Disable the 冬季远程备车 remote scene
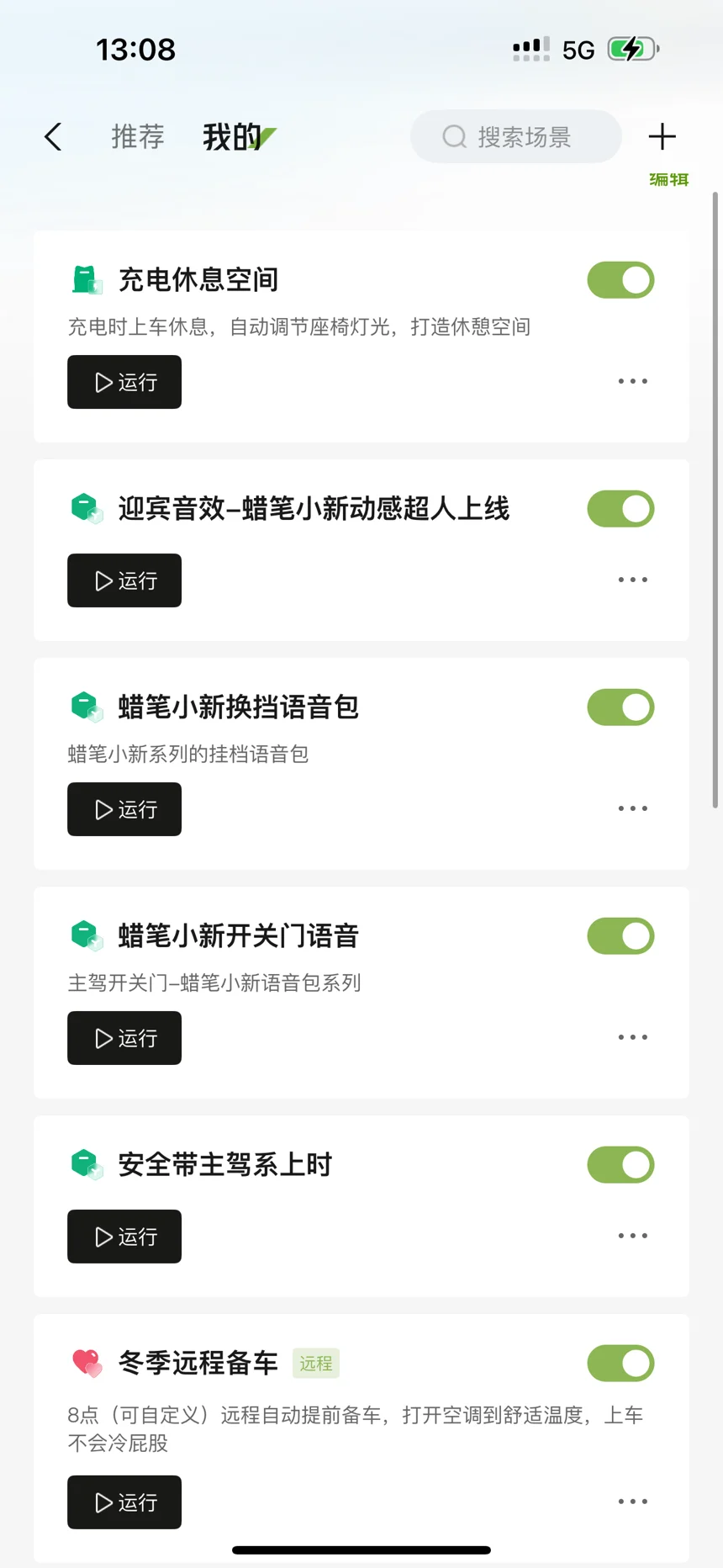Viewport: 723px width, 1568px height. click(x=620, y=1364)
